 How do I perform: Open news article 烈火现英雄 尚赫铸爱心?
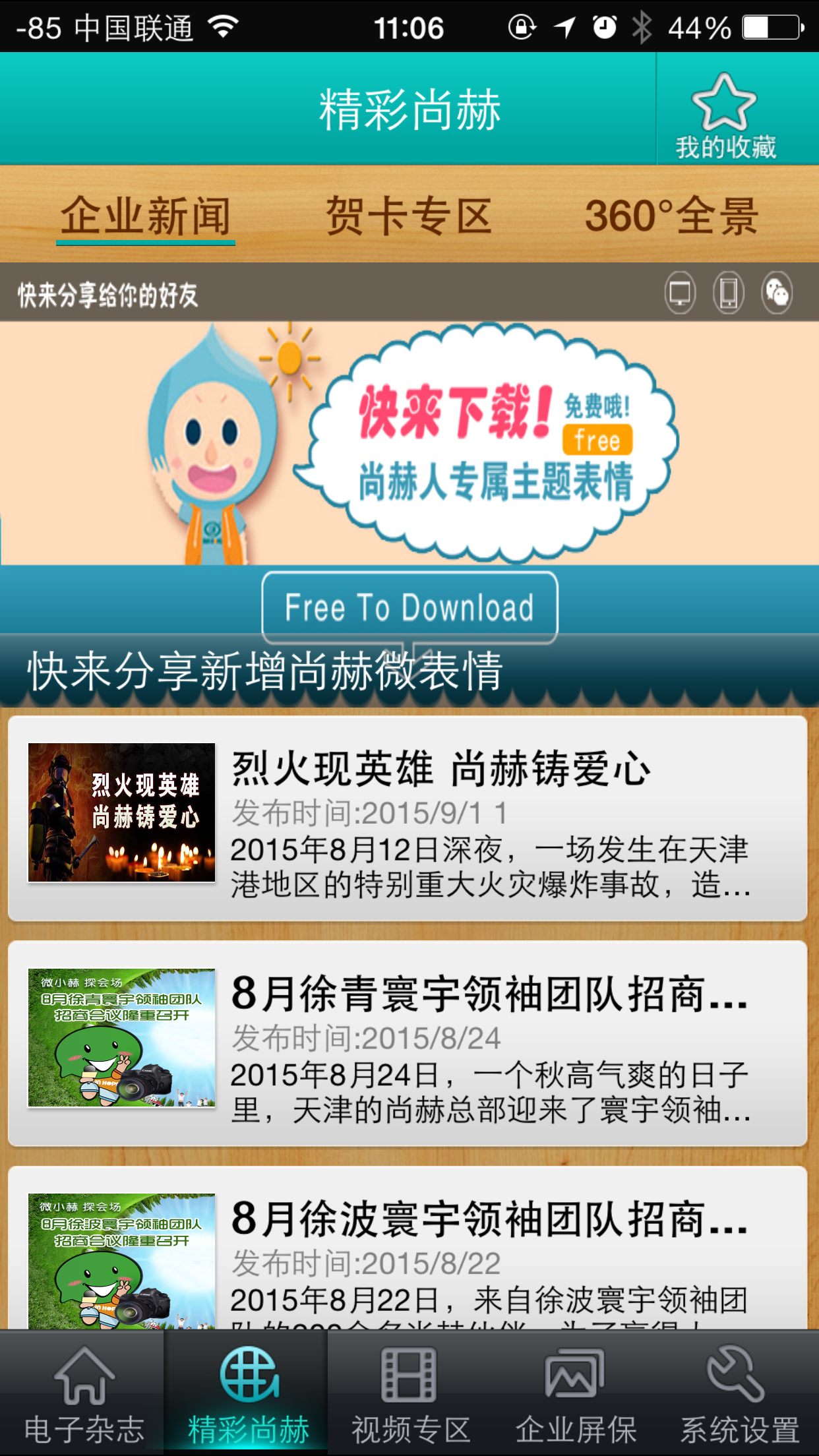[x=408, y=818]
